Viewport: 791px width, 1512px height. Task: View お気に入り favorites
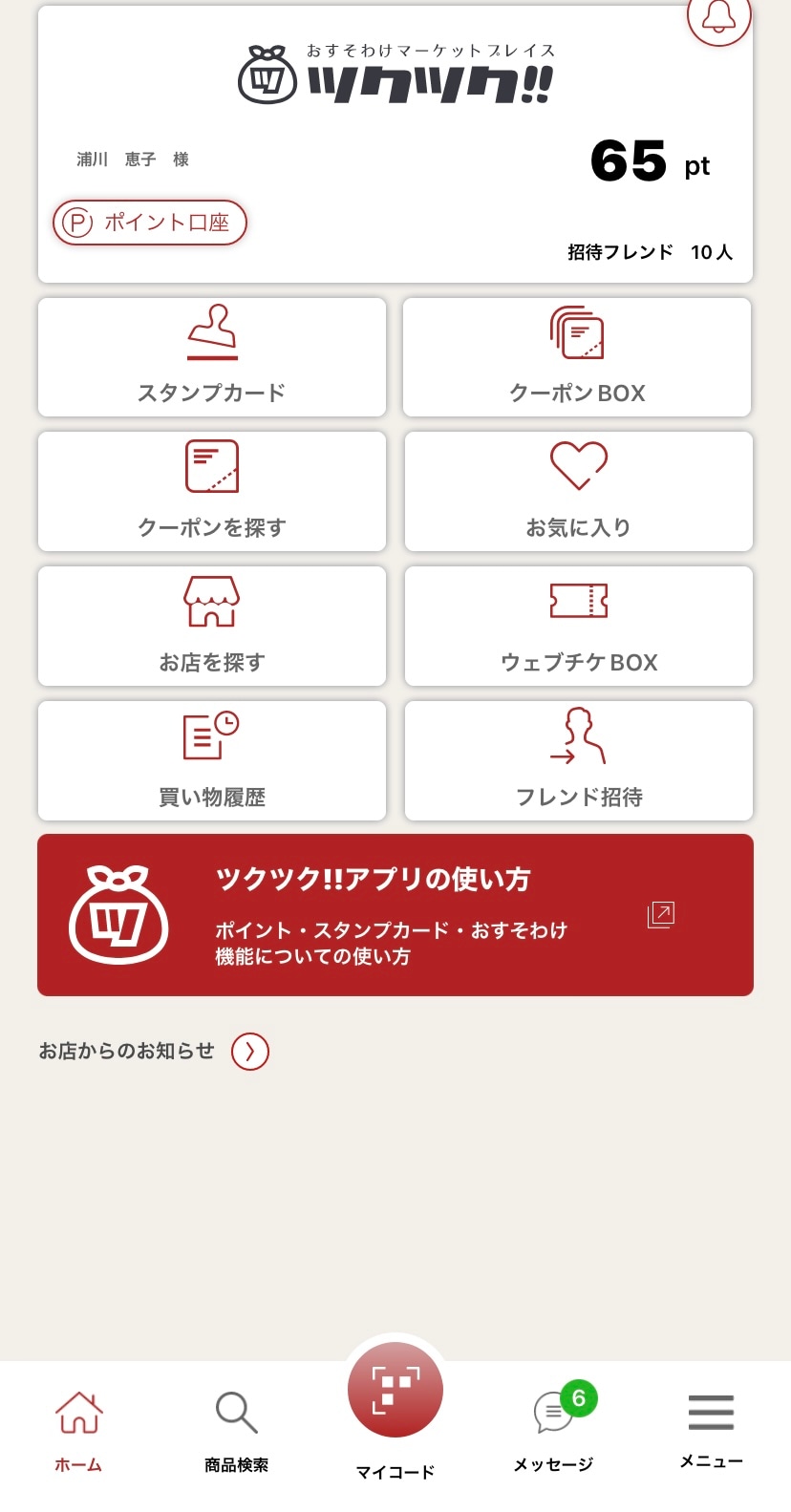tap(579, 491)
